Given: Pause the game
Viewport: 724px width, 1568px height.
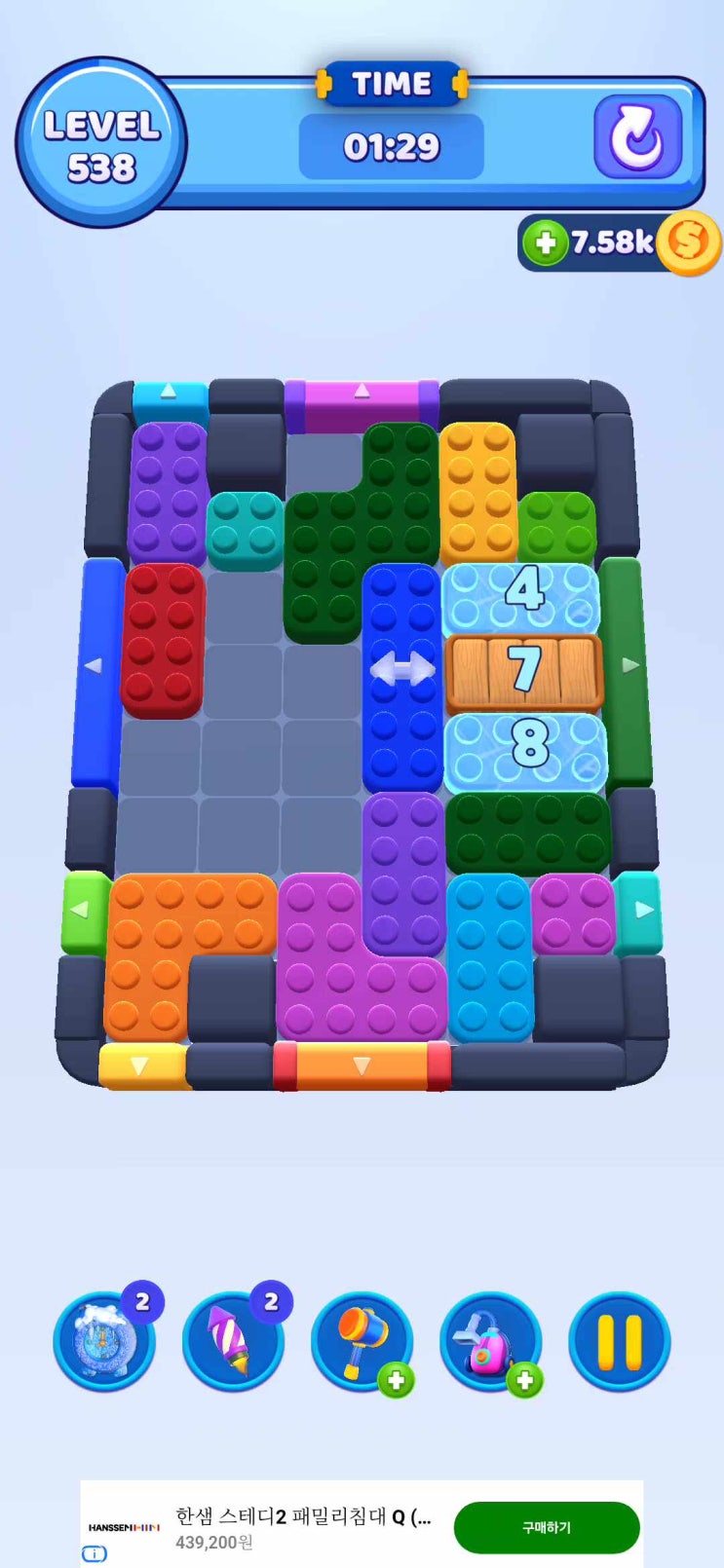Looking at the screenshot, I should point(619,1340).
